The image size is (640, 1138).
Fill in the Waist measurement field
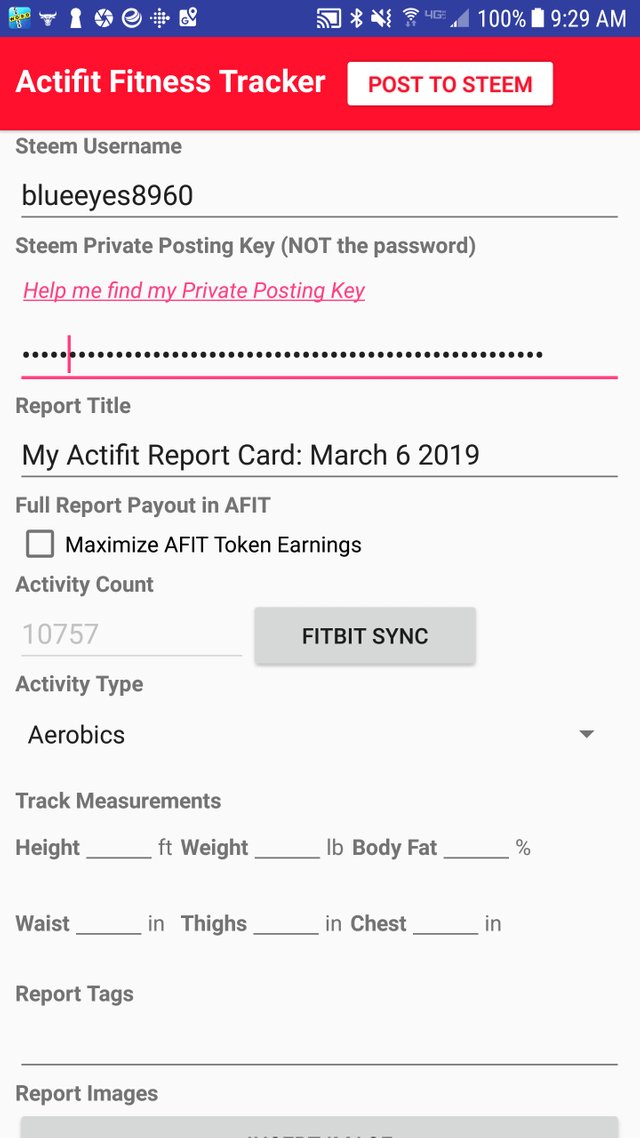tap(108, 923)
